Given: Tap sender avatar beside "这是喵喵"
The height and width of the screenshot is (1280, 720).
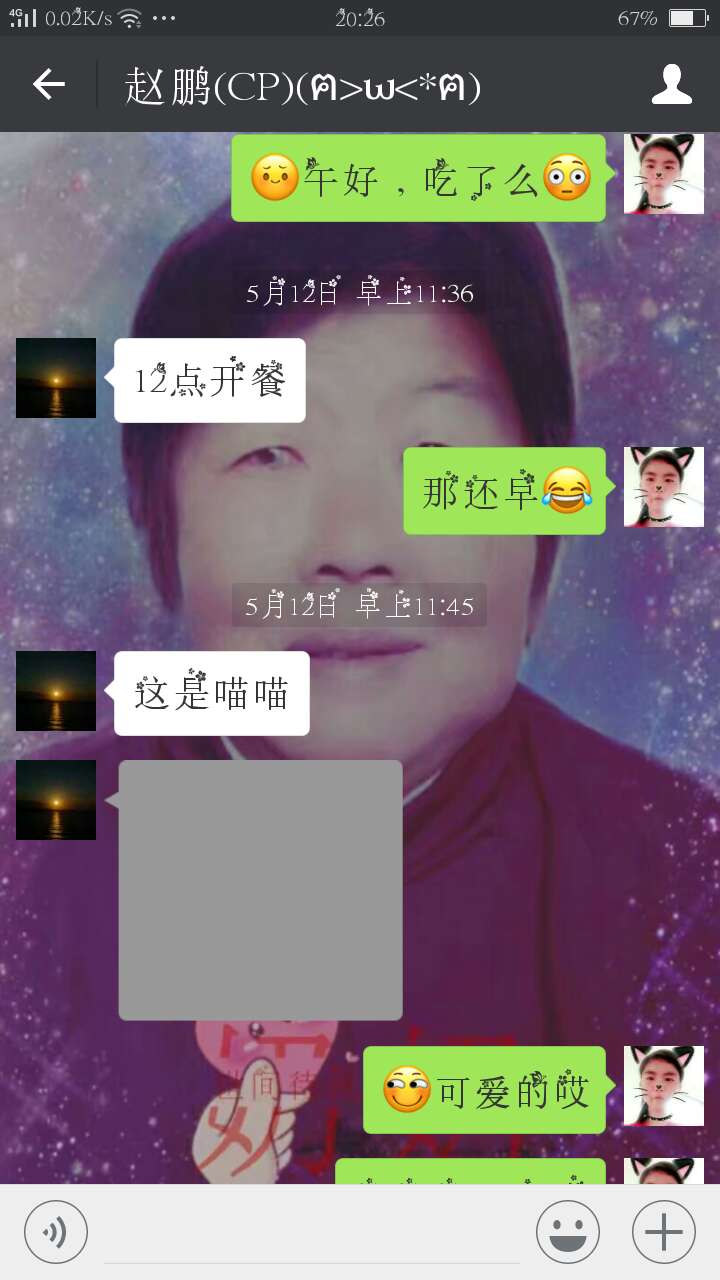Looking at the screenshot, I should [56, 691].
